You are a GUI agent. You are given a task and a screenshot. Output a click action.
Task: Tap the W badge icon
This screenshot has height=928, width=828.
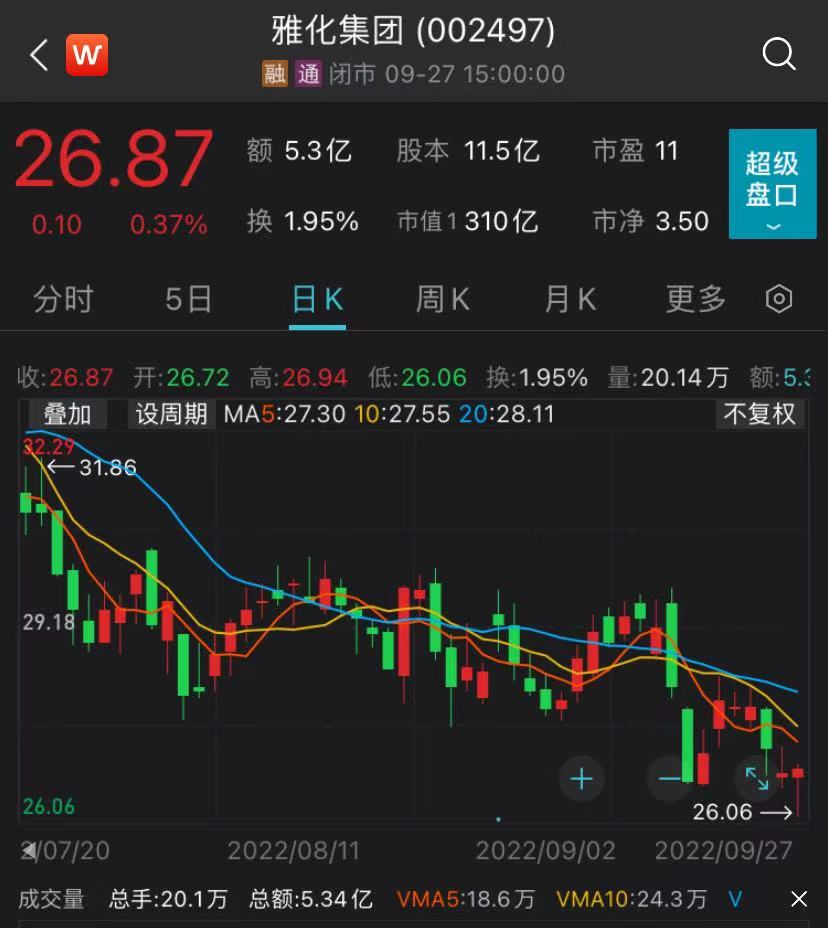(x=87, y=55)
